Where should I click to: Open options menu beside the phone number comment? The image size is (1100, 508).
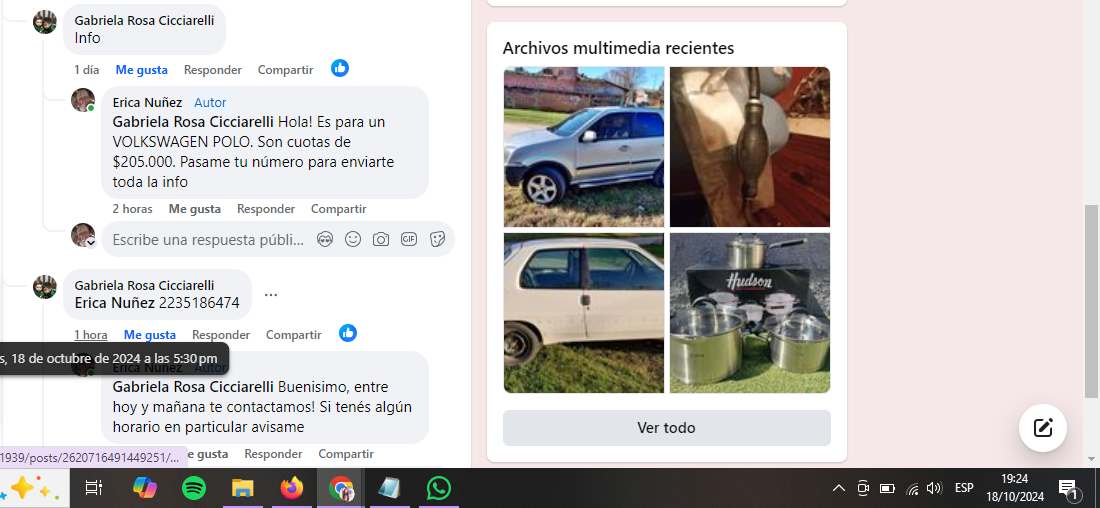271,295
